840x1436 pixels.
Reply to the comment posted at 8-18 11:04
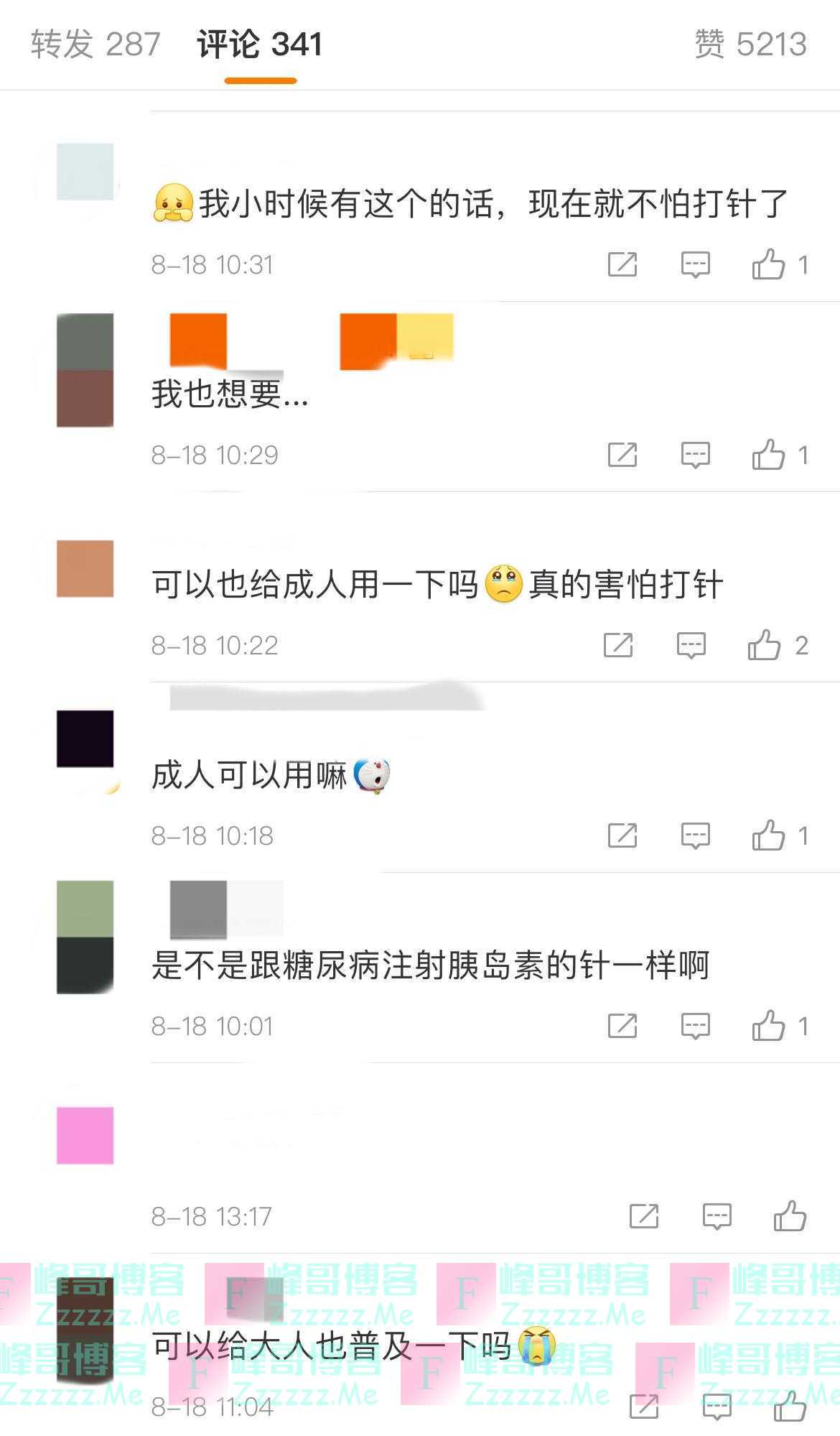(x=717, y=1406)
